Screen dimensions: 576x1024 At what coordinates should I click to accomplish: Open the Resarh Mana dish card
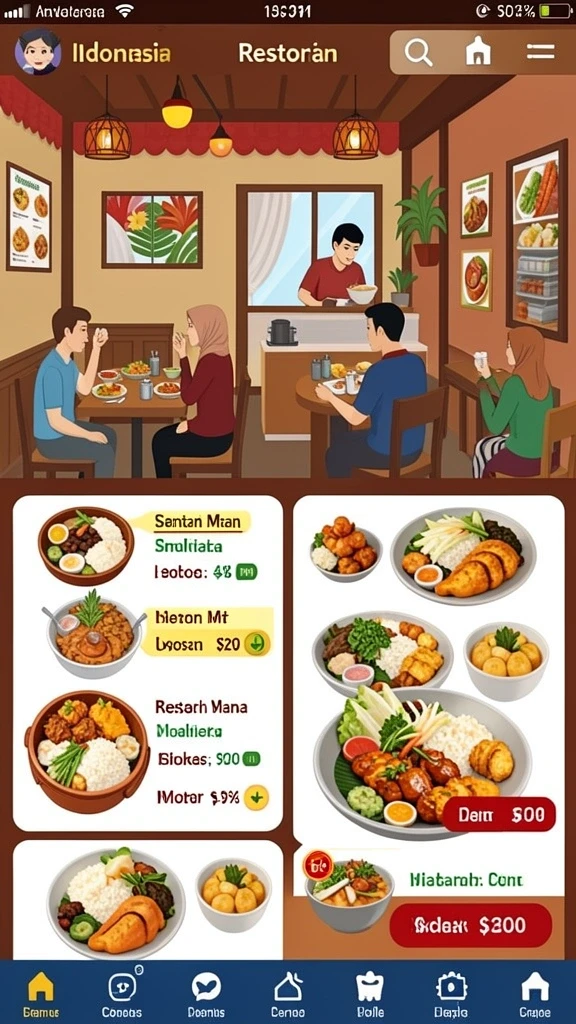click(x=148, y=753)
